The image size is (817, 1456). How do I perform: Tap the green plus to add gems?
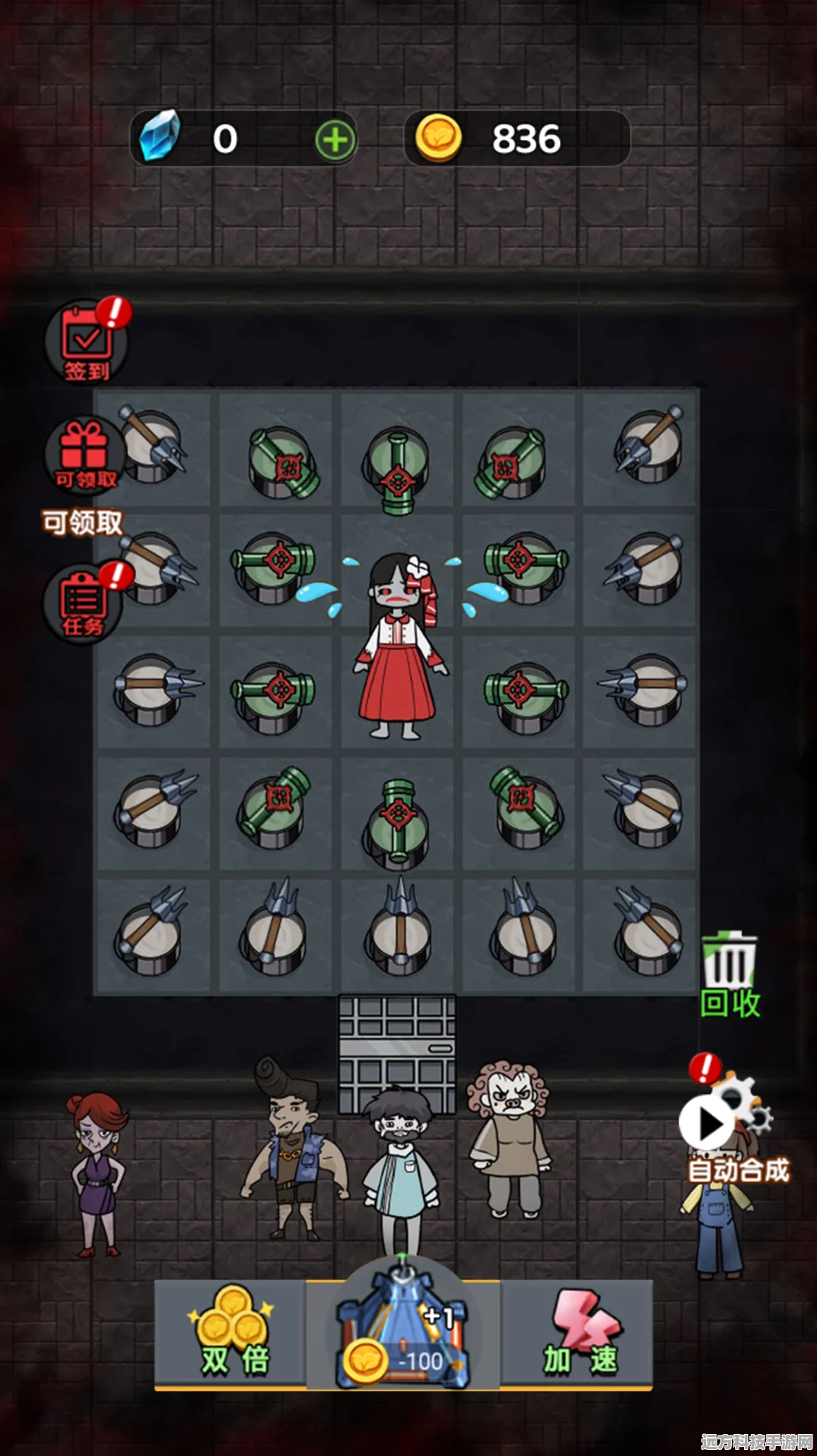point(335,140)
